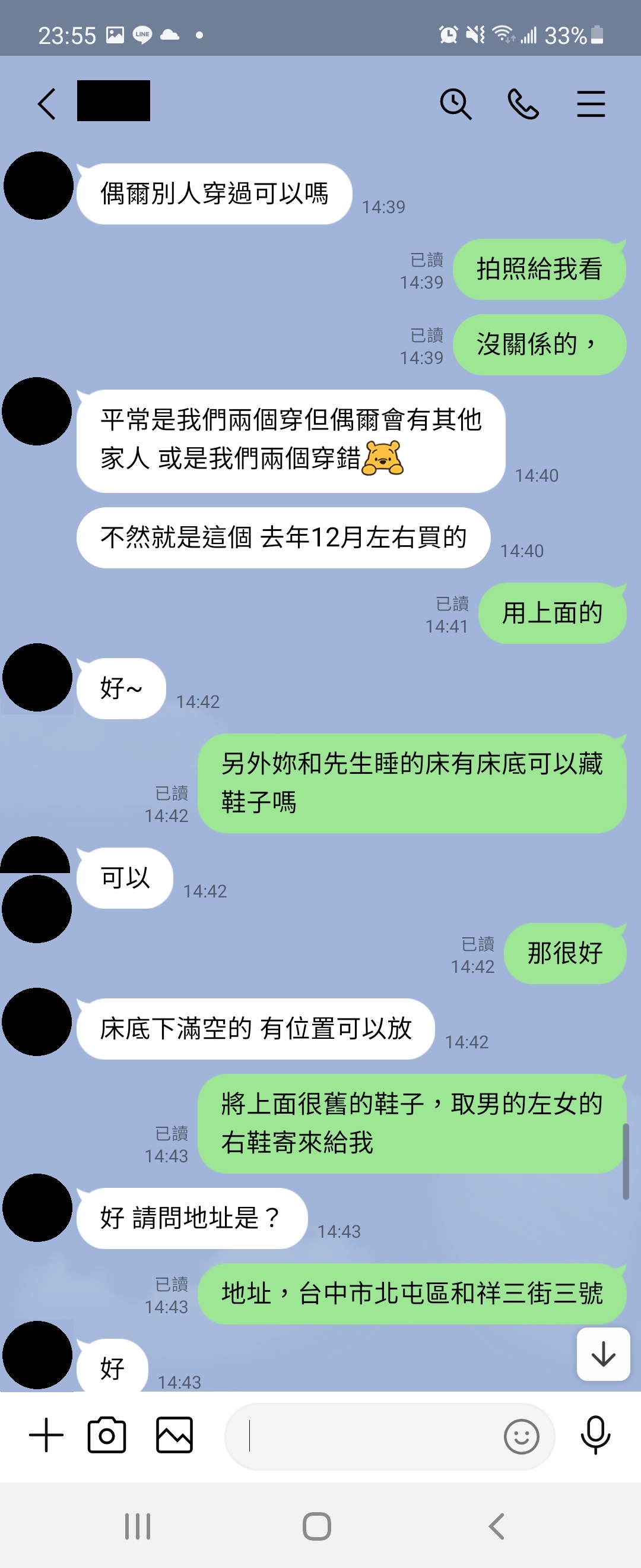
Task: Open recent apps from navigation bar
Action: point(138,1526)
